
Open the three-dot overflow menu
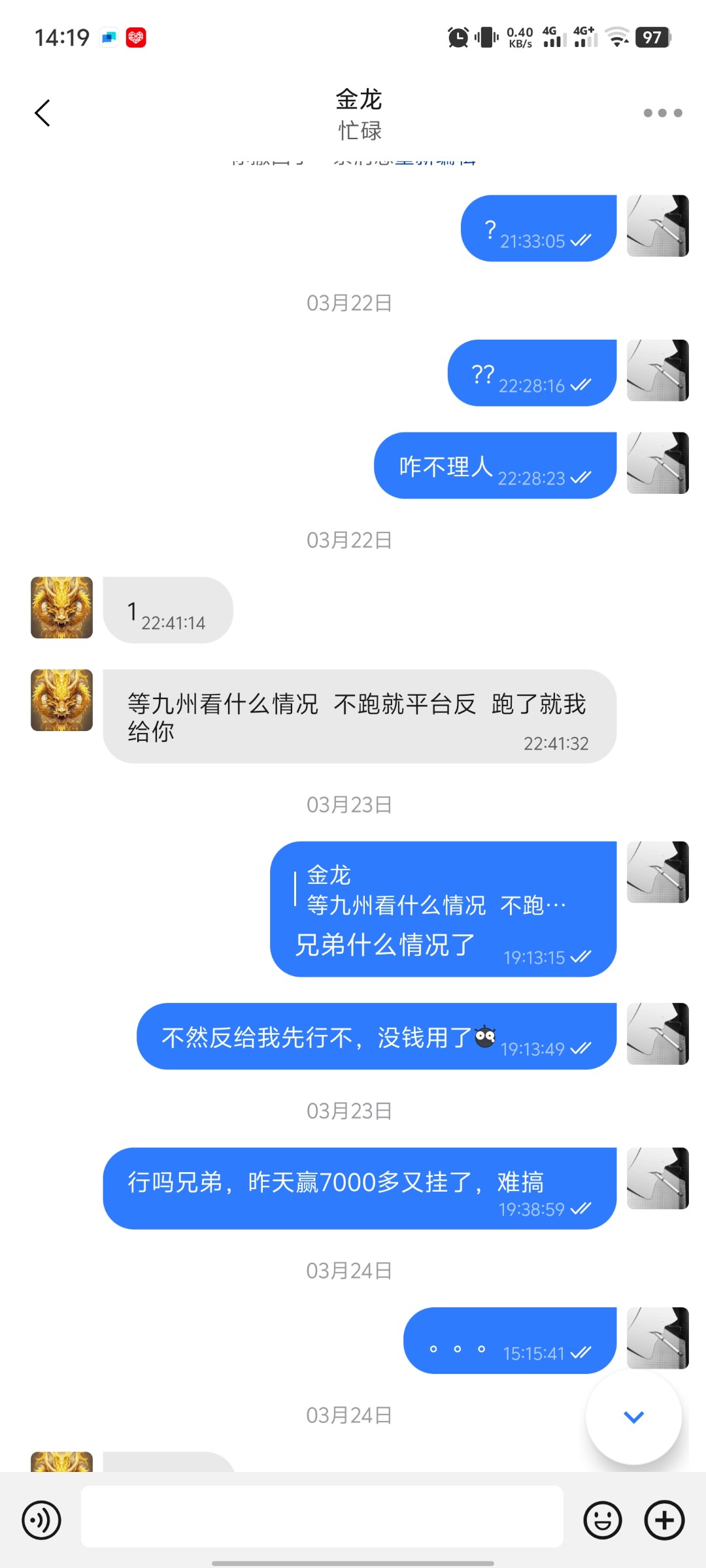pos(663,113)
